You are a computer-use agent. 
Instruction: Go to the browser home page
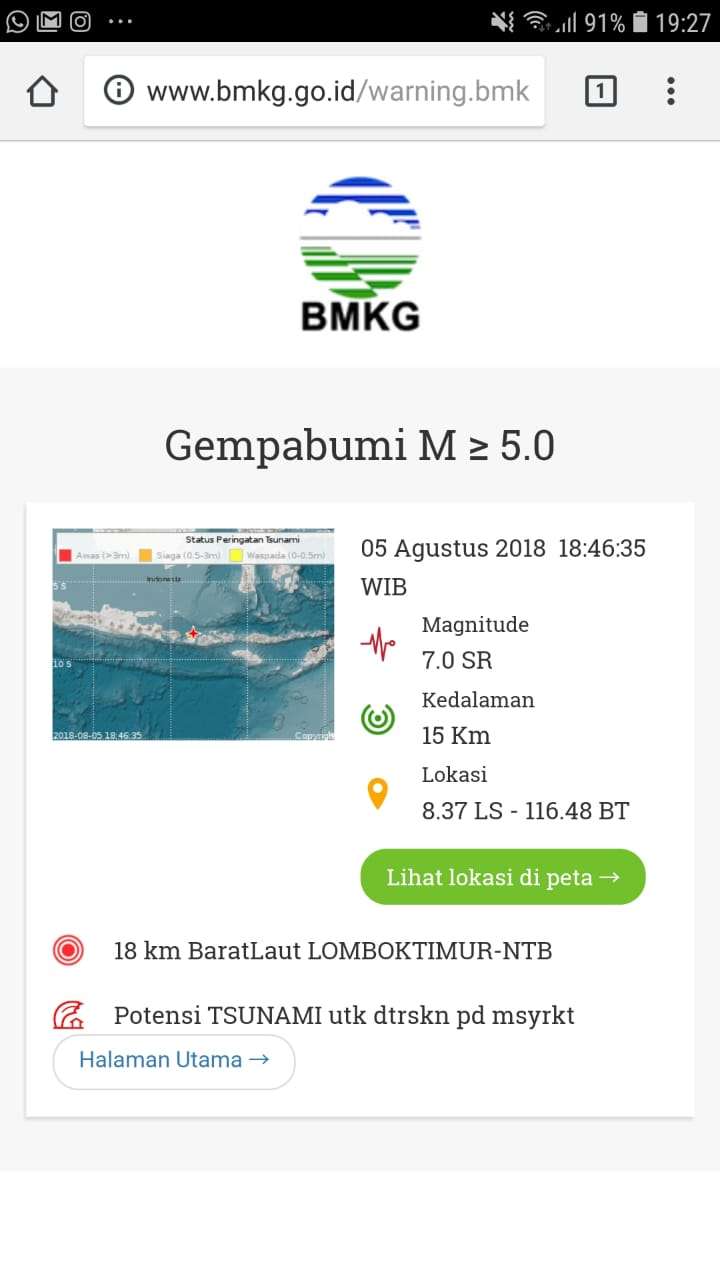[x=42, y=92]
